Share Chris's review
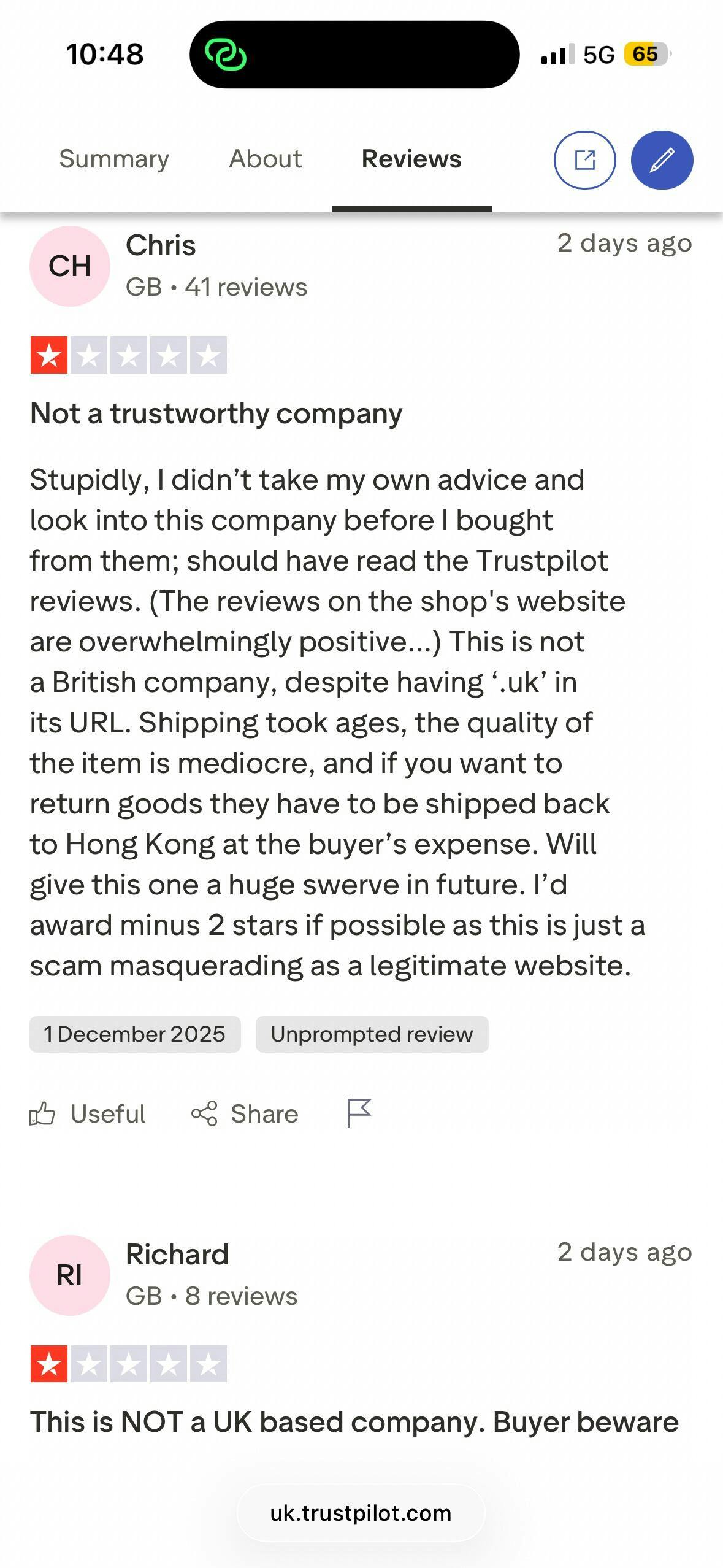Screen dimensions: 723x1568 point(245,1113)
